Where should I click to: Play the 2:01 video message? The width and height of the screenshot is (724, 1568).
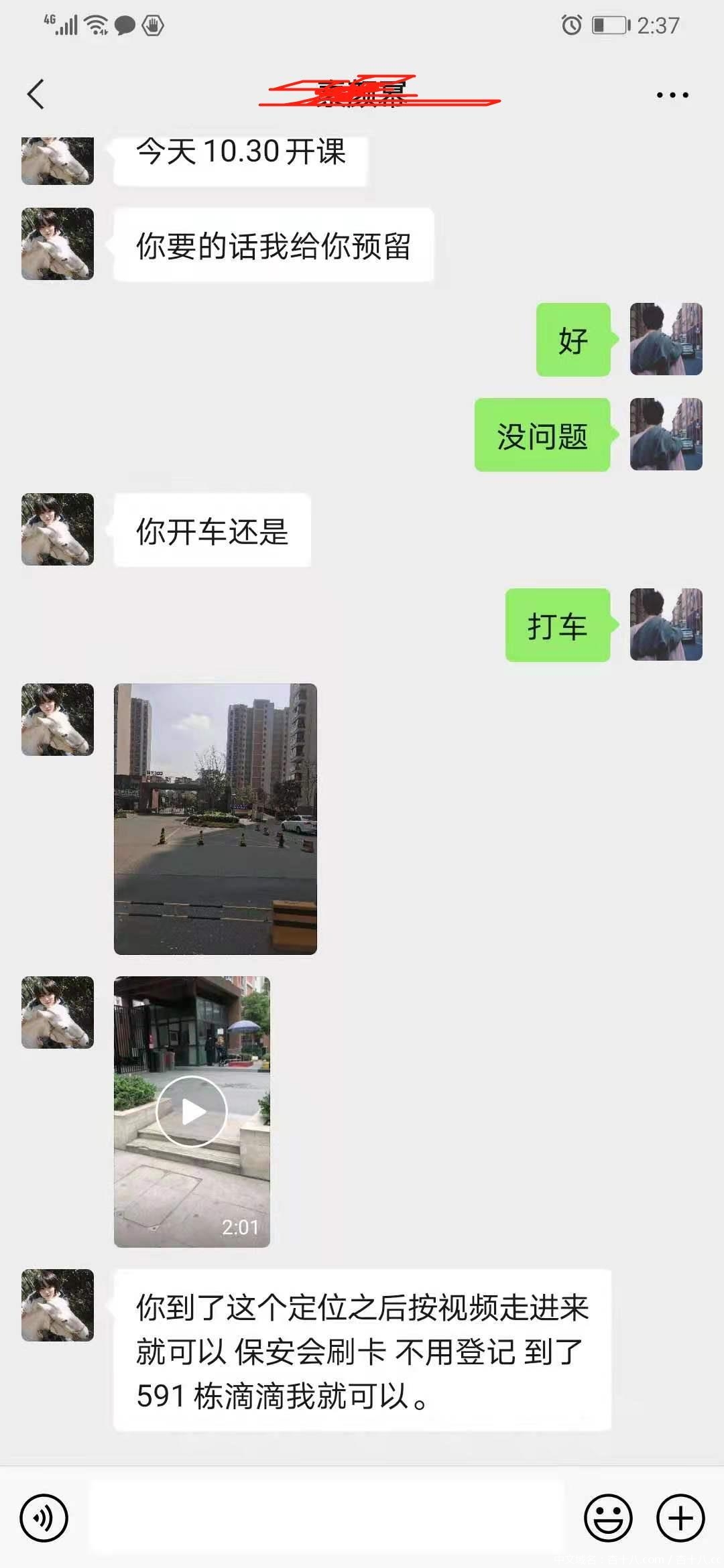coord(192,1112)
